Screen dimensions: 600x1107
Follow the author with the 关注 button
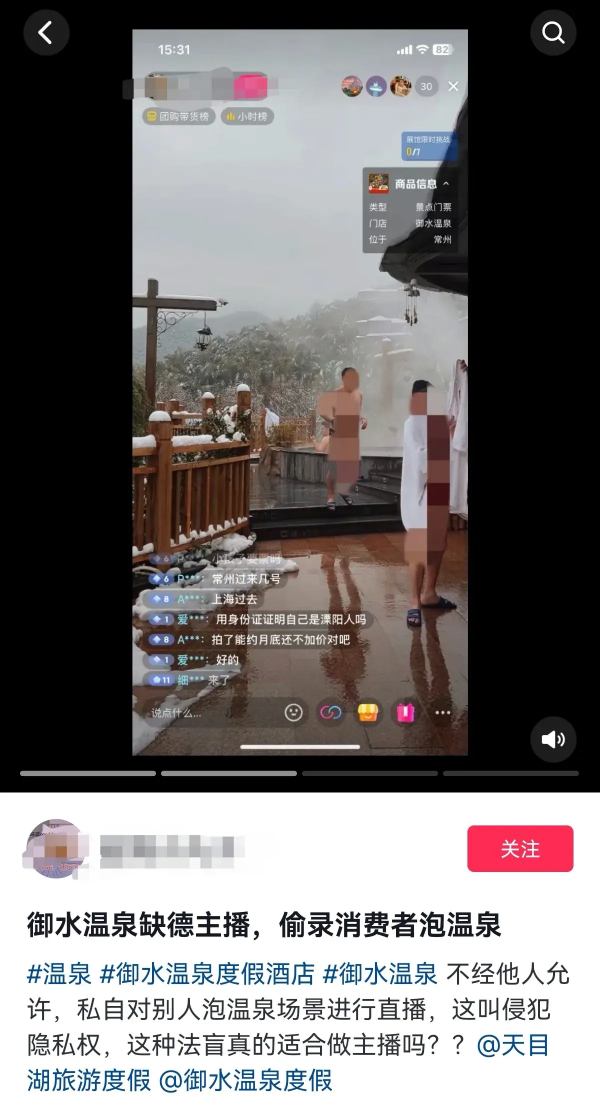[520, 848]
